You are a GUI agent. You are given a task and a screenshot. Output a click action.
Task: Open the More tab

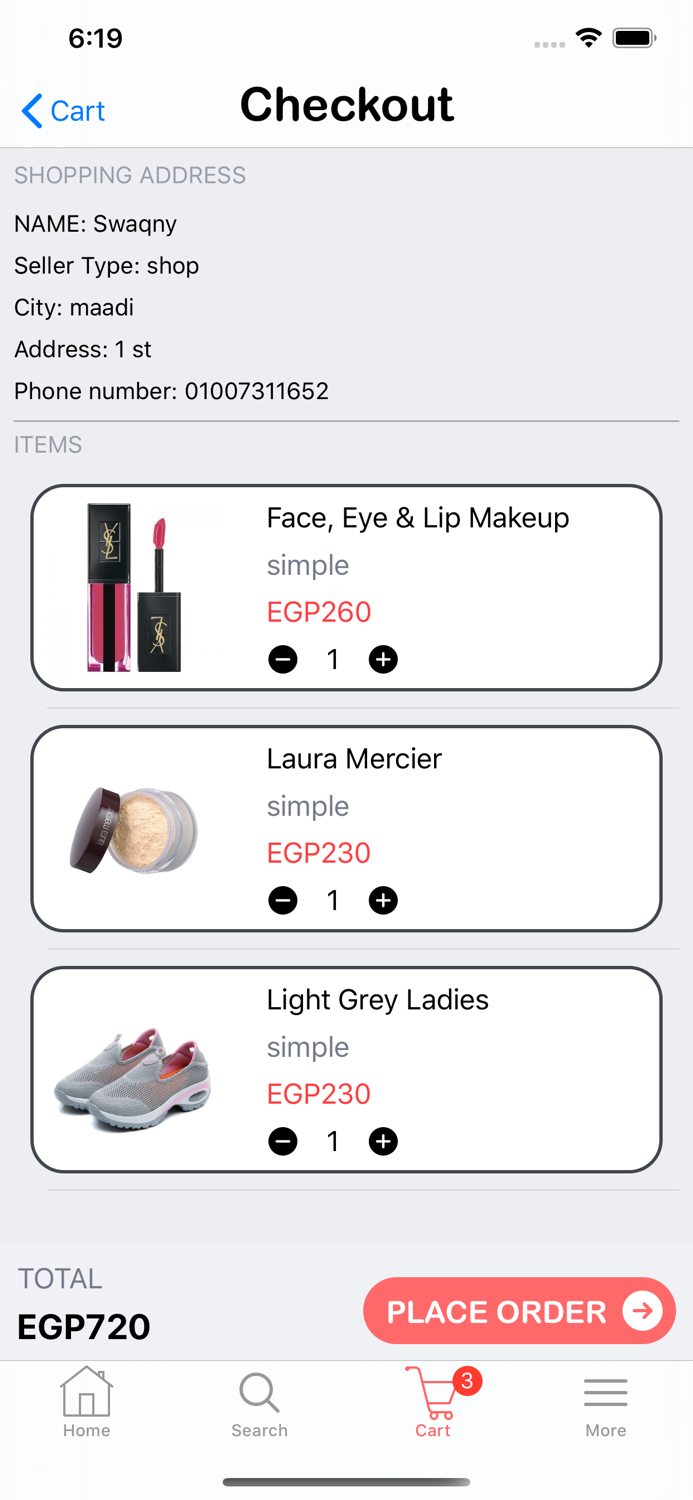click(x=605, y=1402)
